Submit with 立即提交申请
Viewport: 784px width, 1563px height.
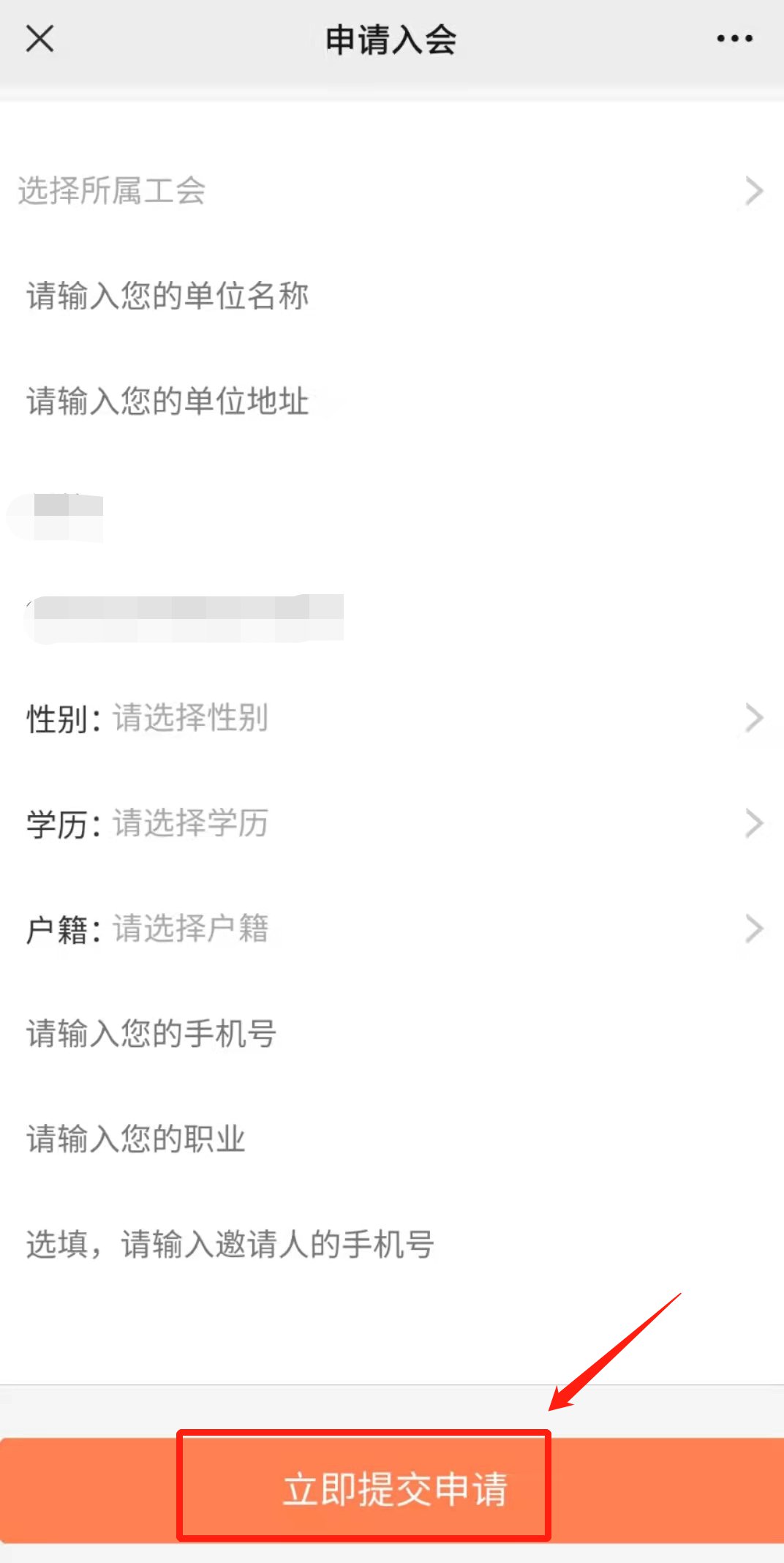coord(393,1491)
